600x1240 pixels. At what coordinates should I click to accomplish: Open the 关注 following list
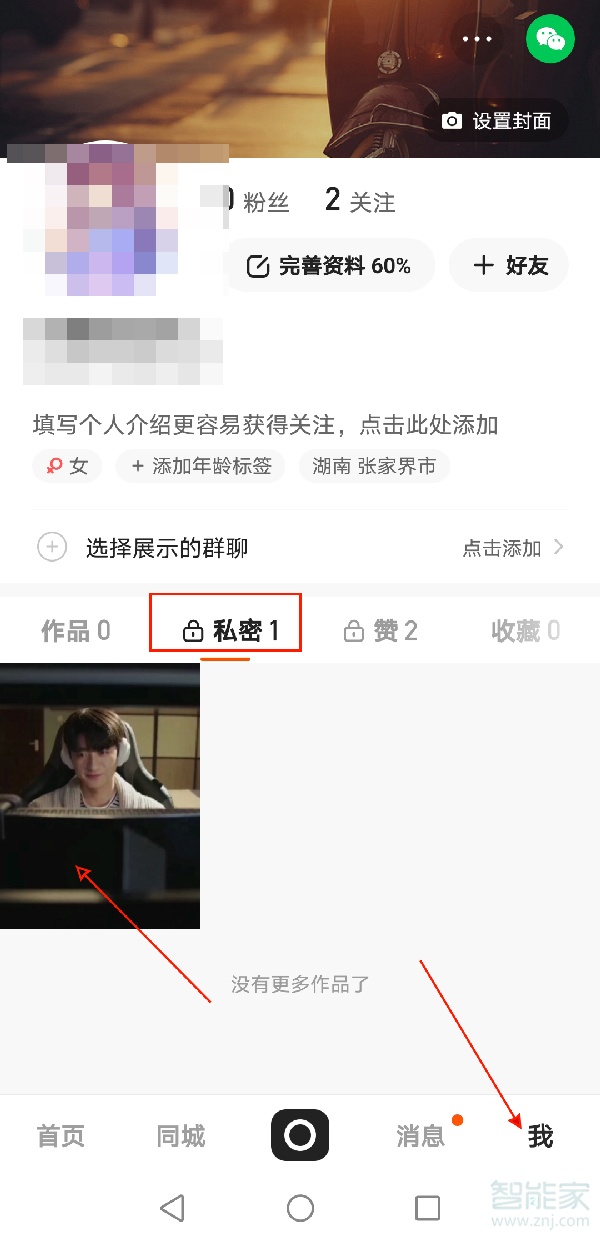[x=360, y=202]
